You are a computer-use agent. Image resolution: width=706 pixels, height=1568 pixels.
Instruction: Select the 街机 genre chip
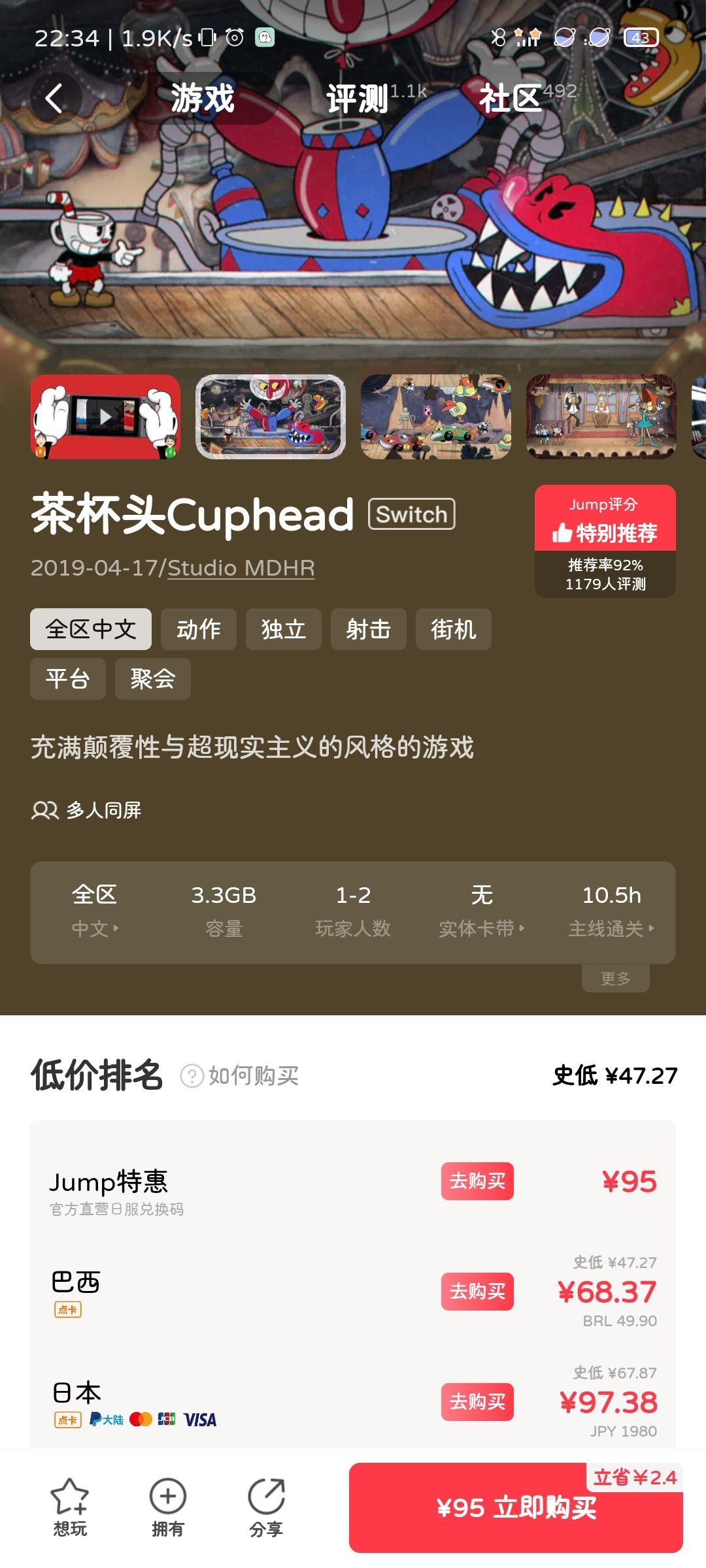pyautogui.click(x=453, y=629)
